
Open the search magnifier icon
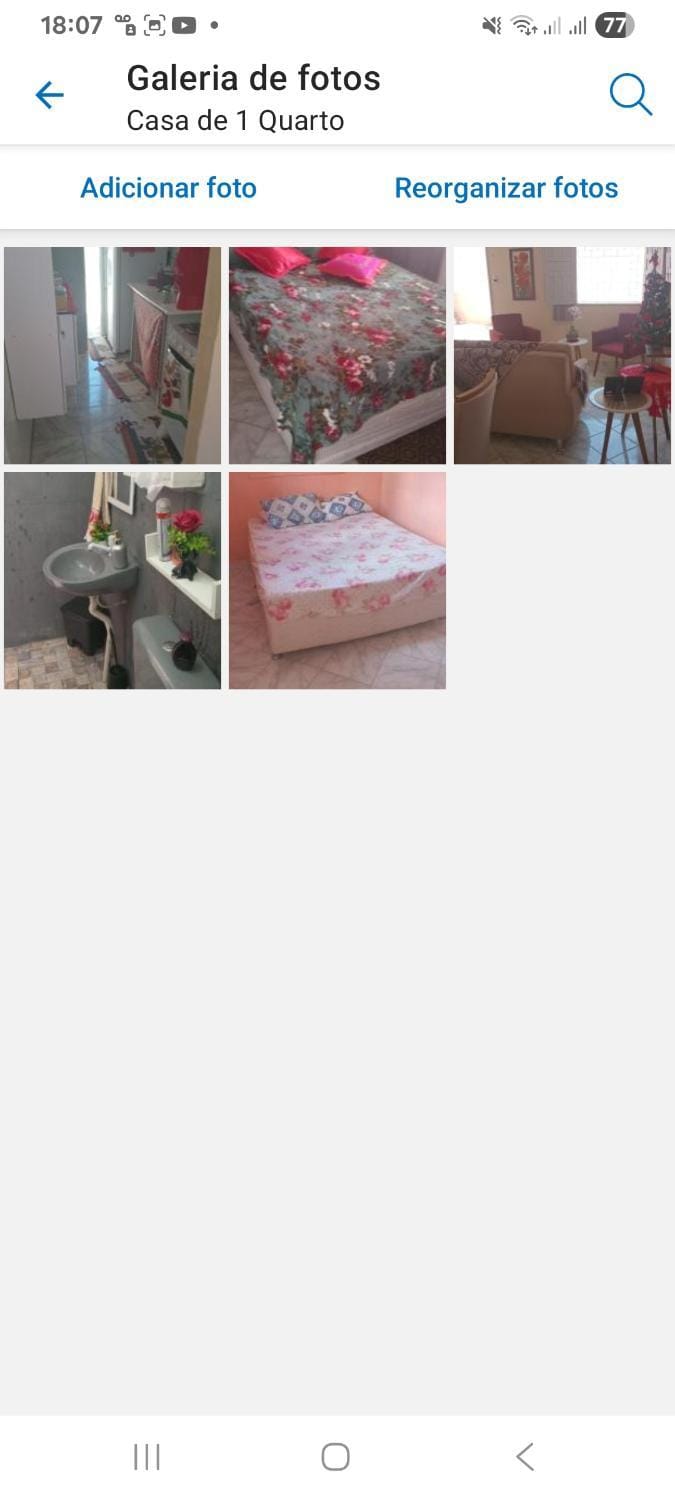631,96
